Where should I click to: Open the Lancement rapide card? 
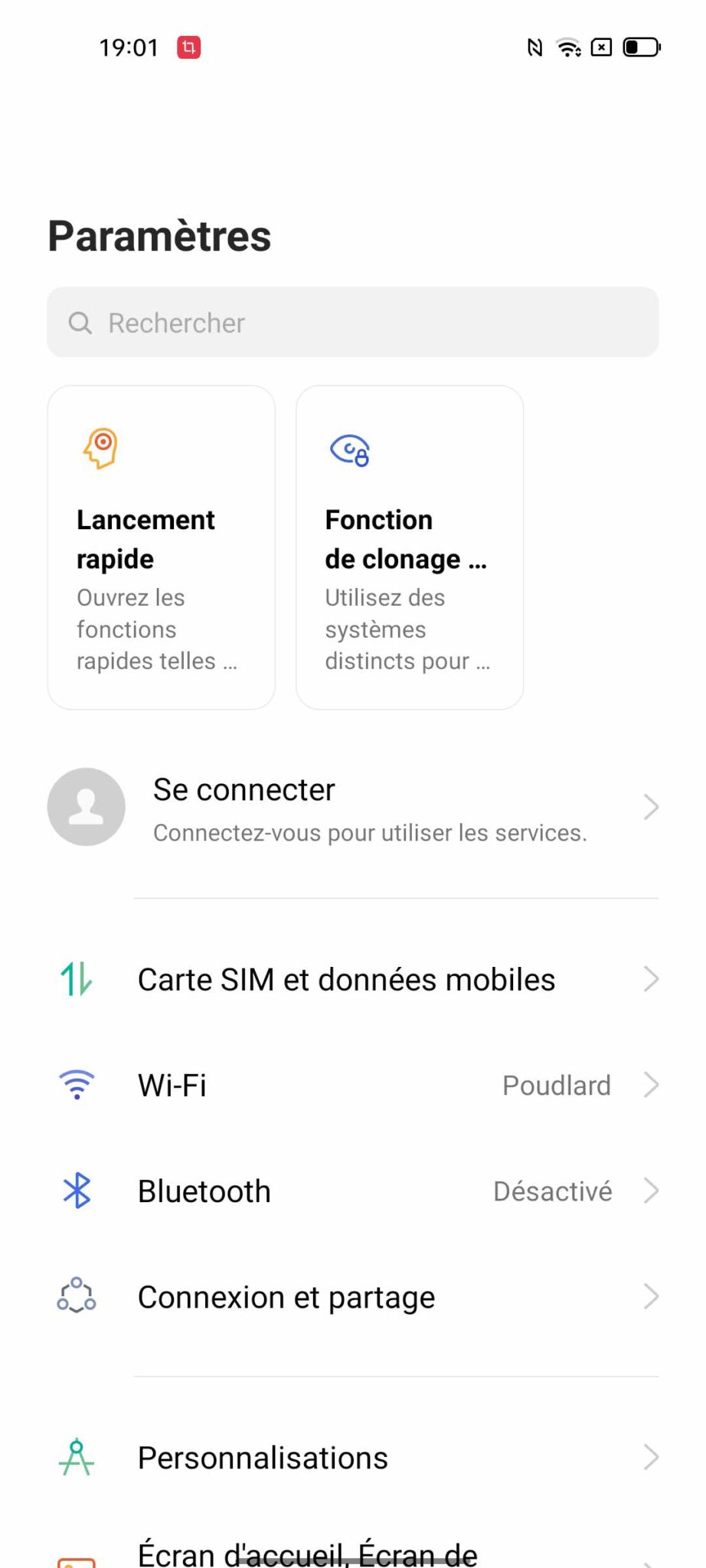[162, 547]
